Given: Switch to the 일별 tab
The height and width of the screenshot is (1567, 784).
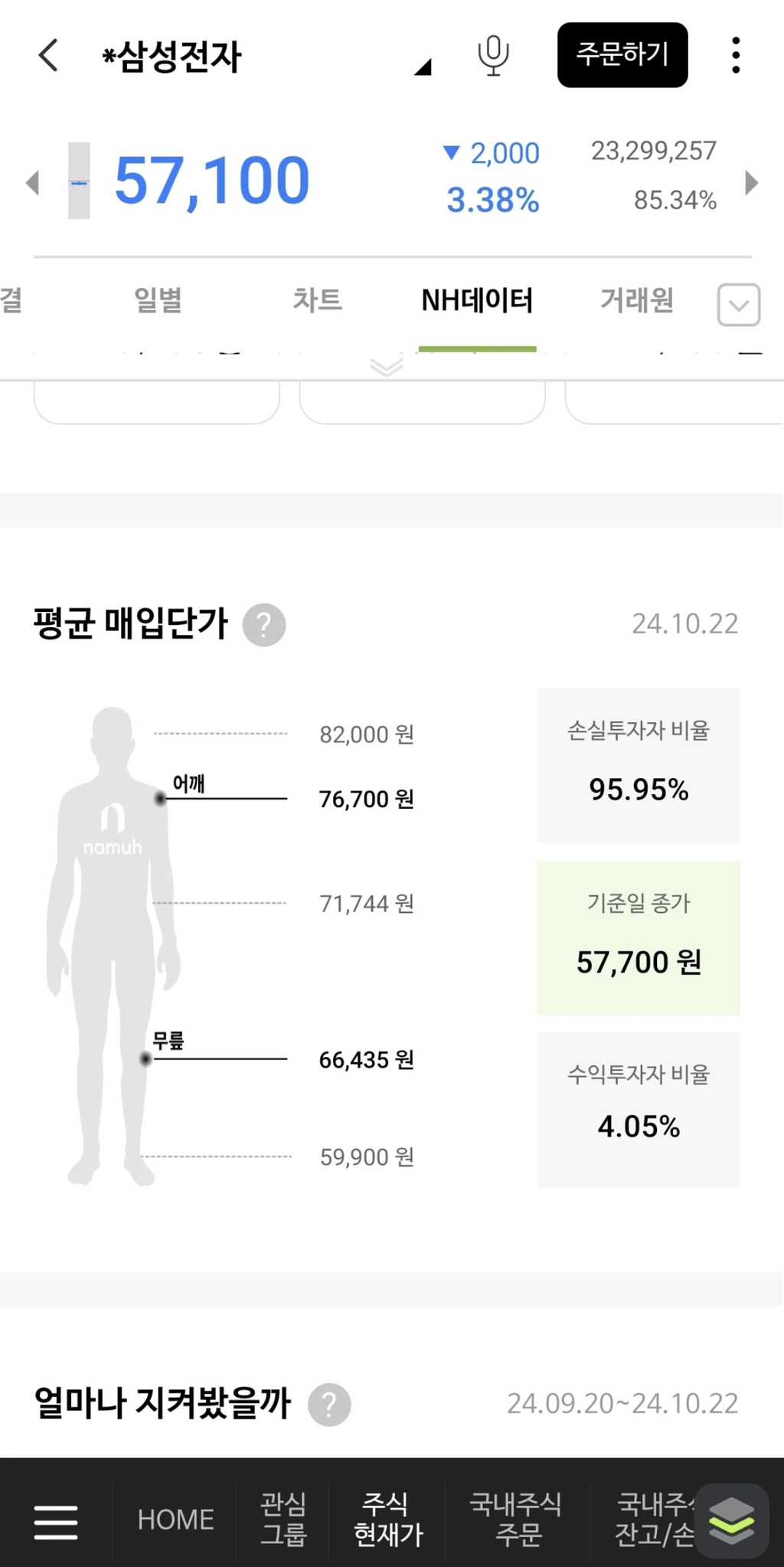Looking at the screenshot, I should click(158, 299).
